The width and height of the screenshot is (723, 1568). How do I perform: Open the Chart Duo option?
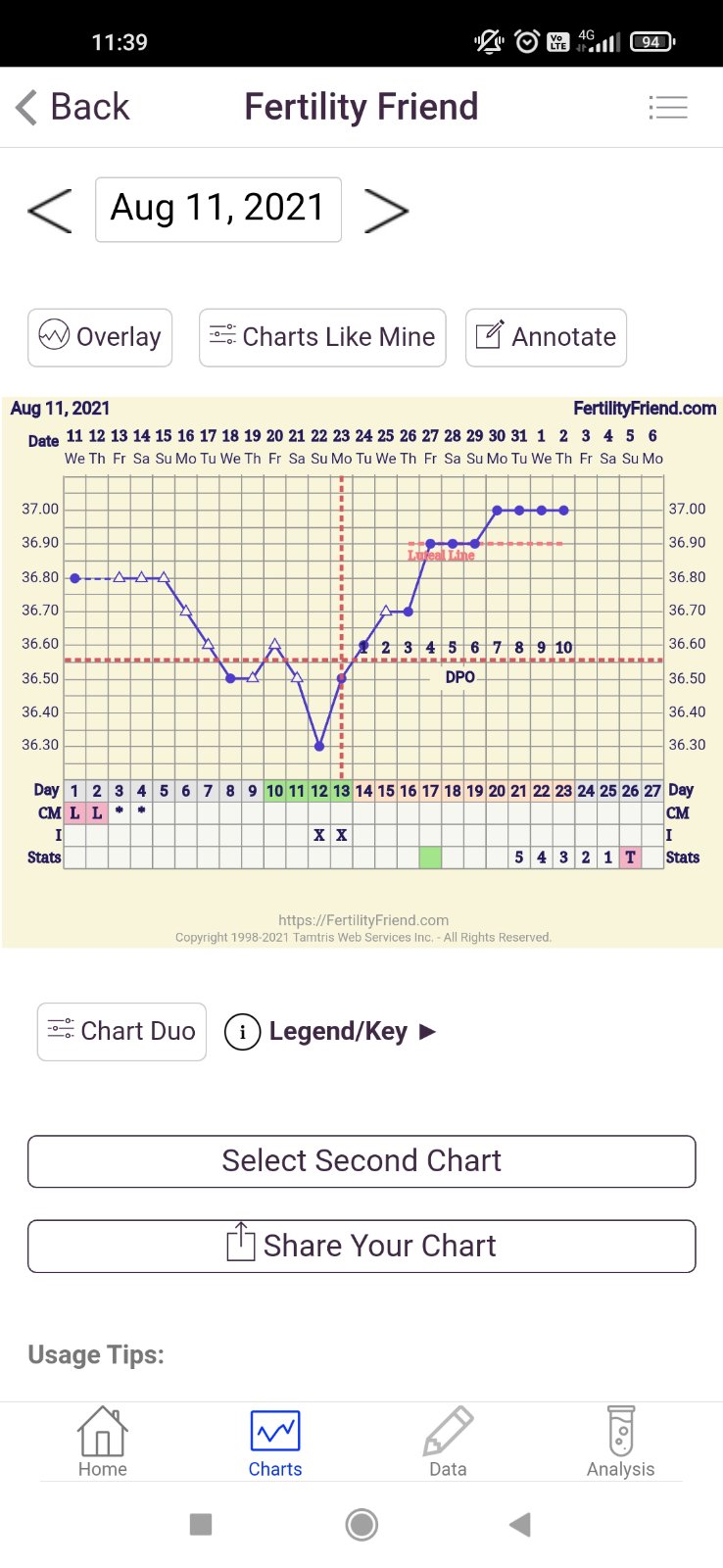[x=121, y=1031]
